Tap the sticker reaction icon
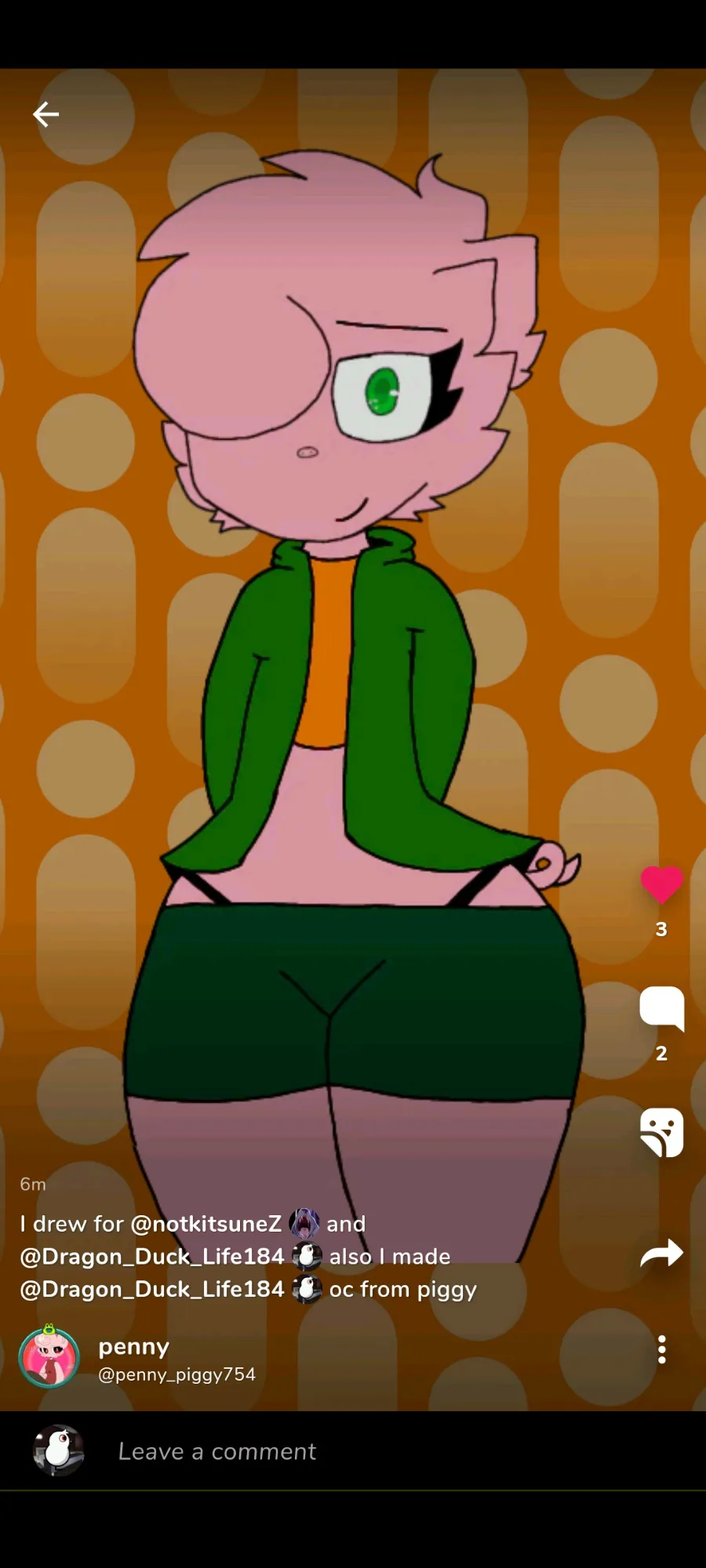 (x=661, y=1133)
